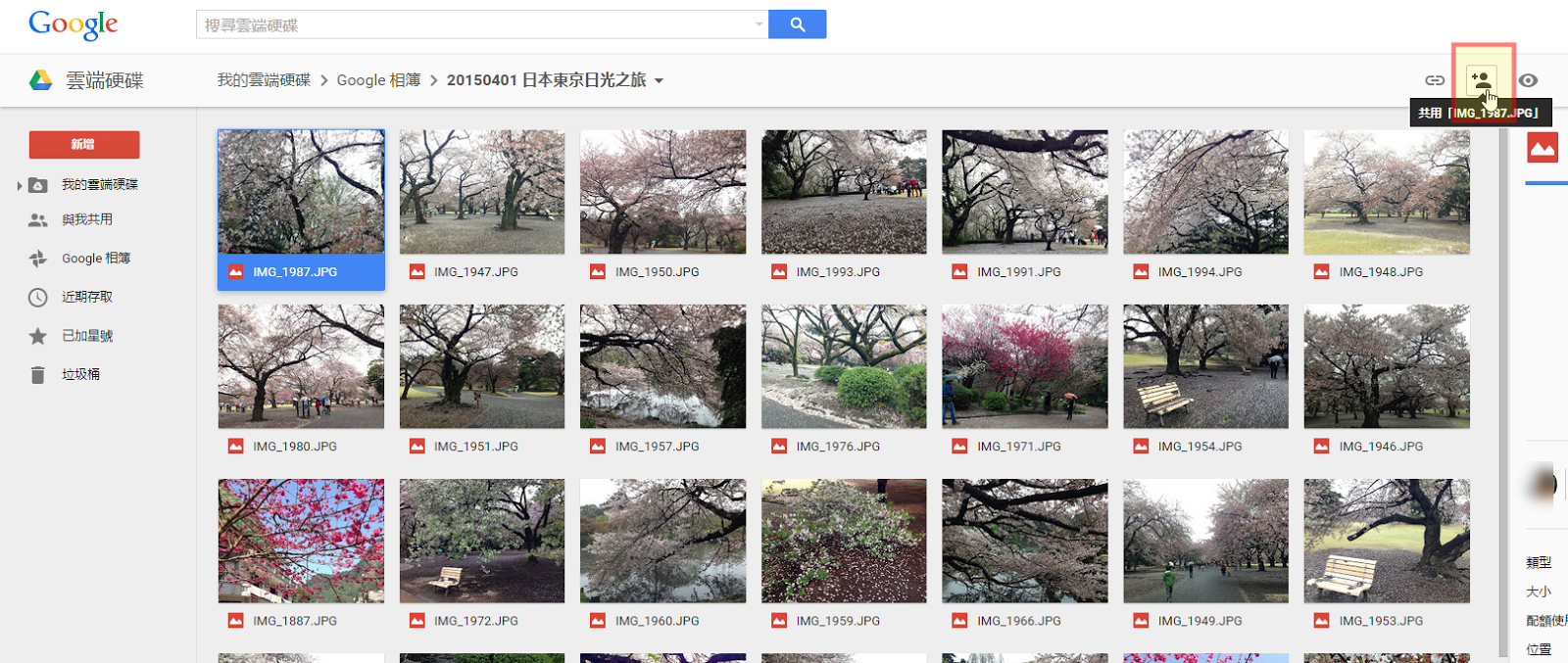Go to 我的雲端硬碟 in the breadcrumb
The image size is (1568, 663).
point(264,80)
